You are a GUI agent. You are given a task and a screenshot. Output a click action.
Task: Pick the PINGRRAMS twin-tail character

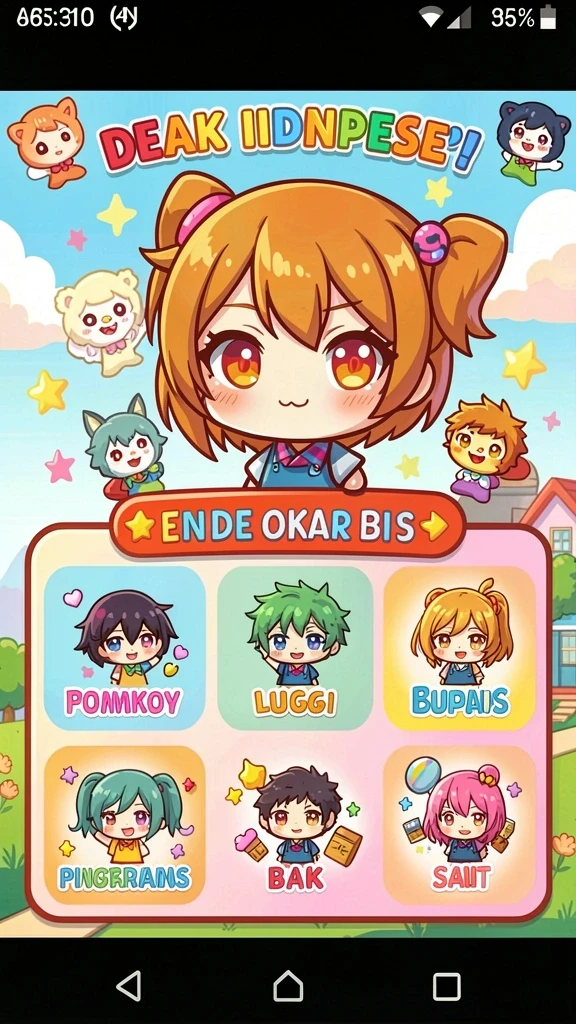tap(125, 825)
